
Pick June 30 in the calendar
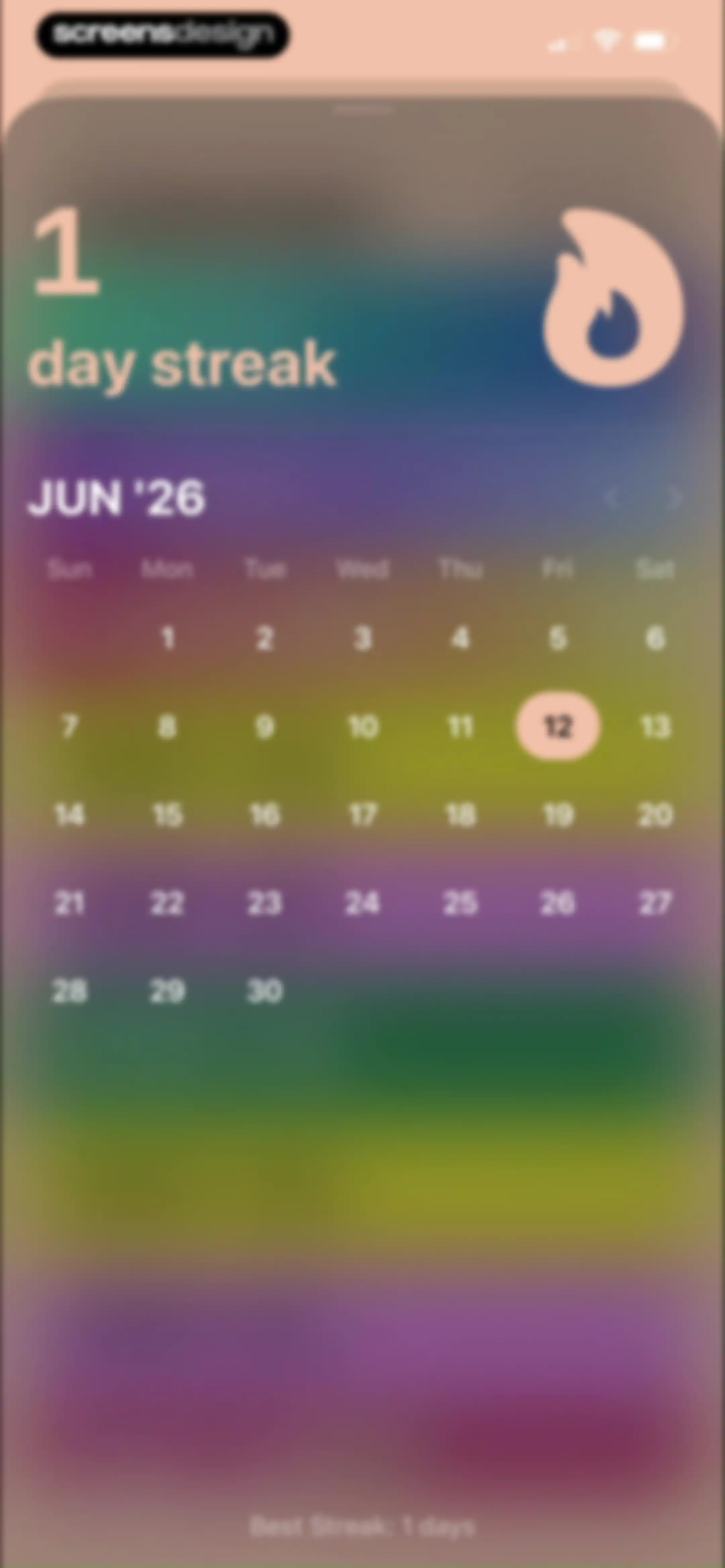(264, 991)
